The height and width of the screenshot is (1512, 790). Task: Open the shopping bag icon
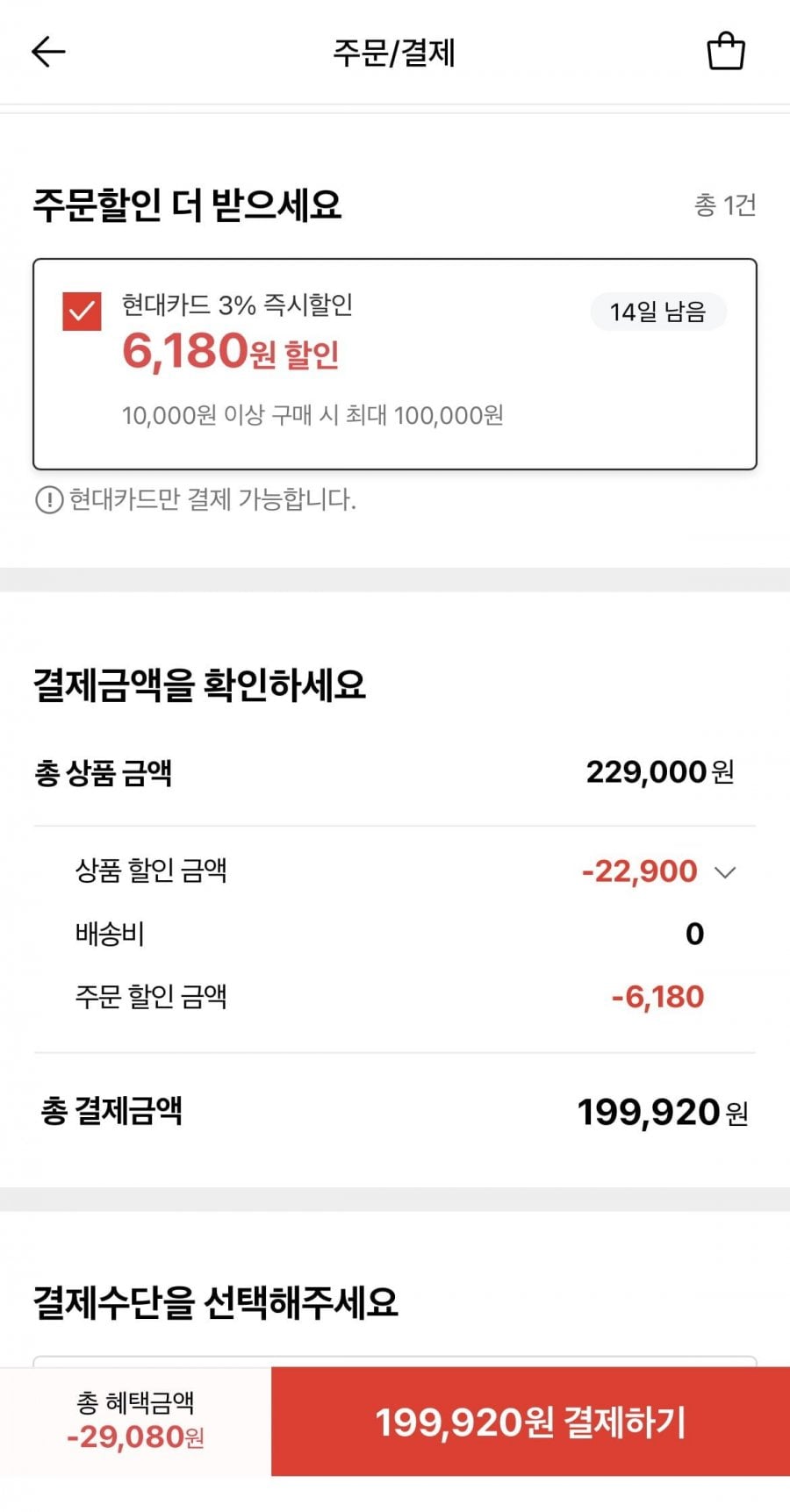coord(726,51)
